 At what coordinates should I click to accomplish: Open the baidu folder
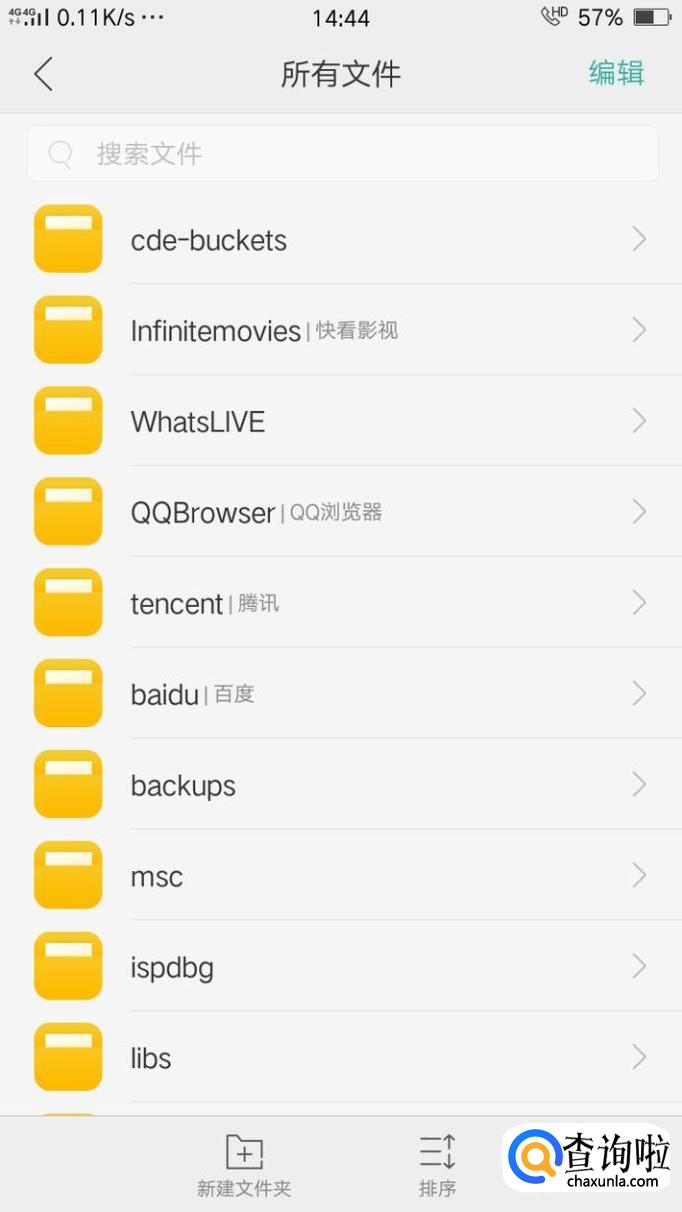[340, 695]
